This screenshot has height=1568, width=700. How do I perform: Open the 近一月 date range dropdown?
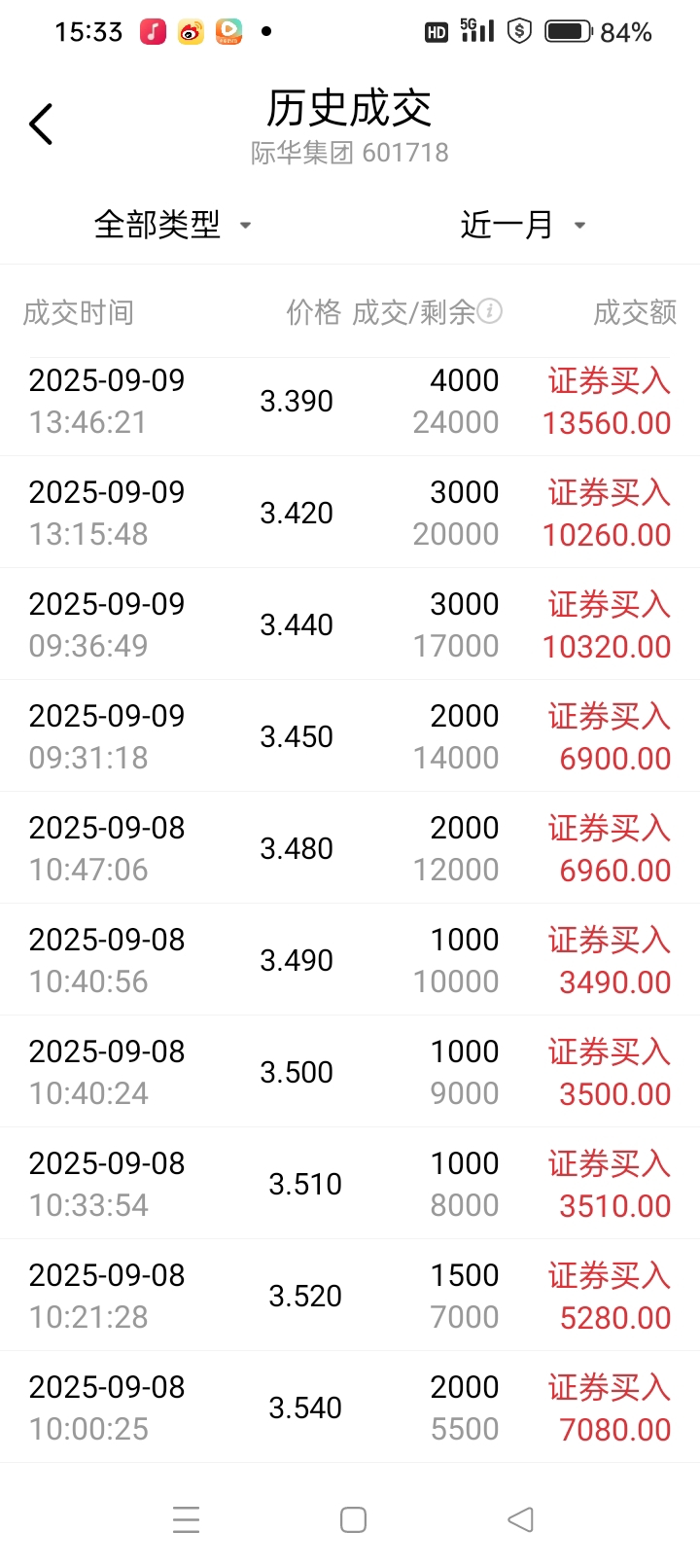522,225
